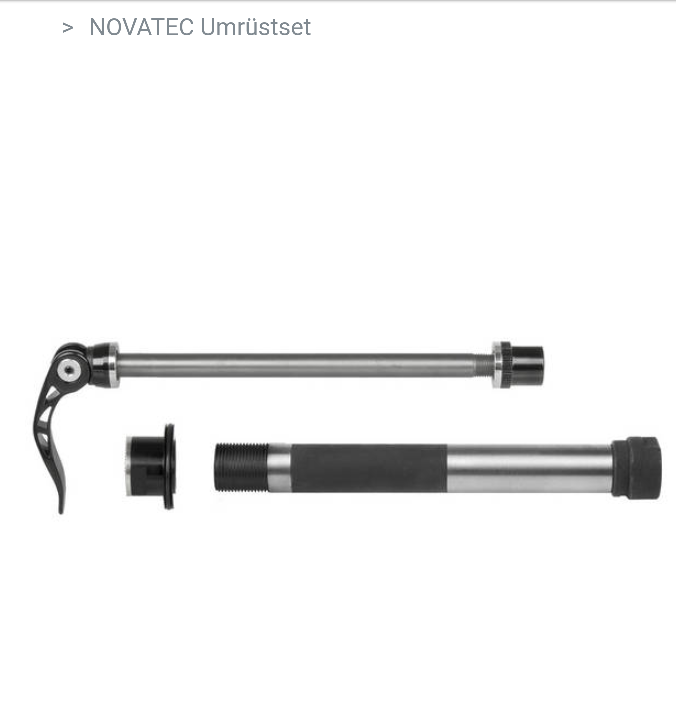The height and width of the screenshot is (726, 676).
Task: Open the NOVATEC Umrüstset breadcrumb link
Action: click(199, 27)
